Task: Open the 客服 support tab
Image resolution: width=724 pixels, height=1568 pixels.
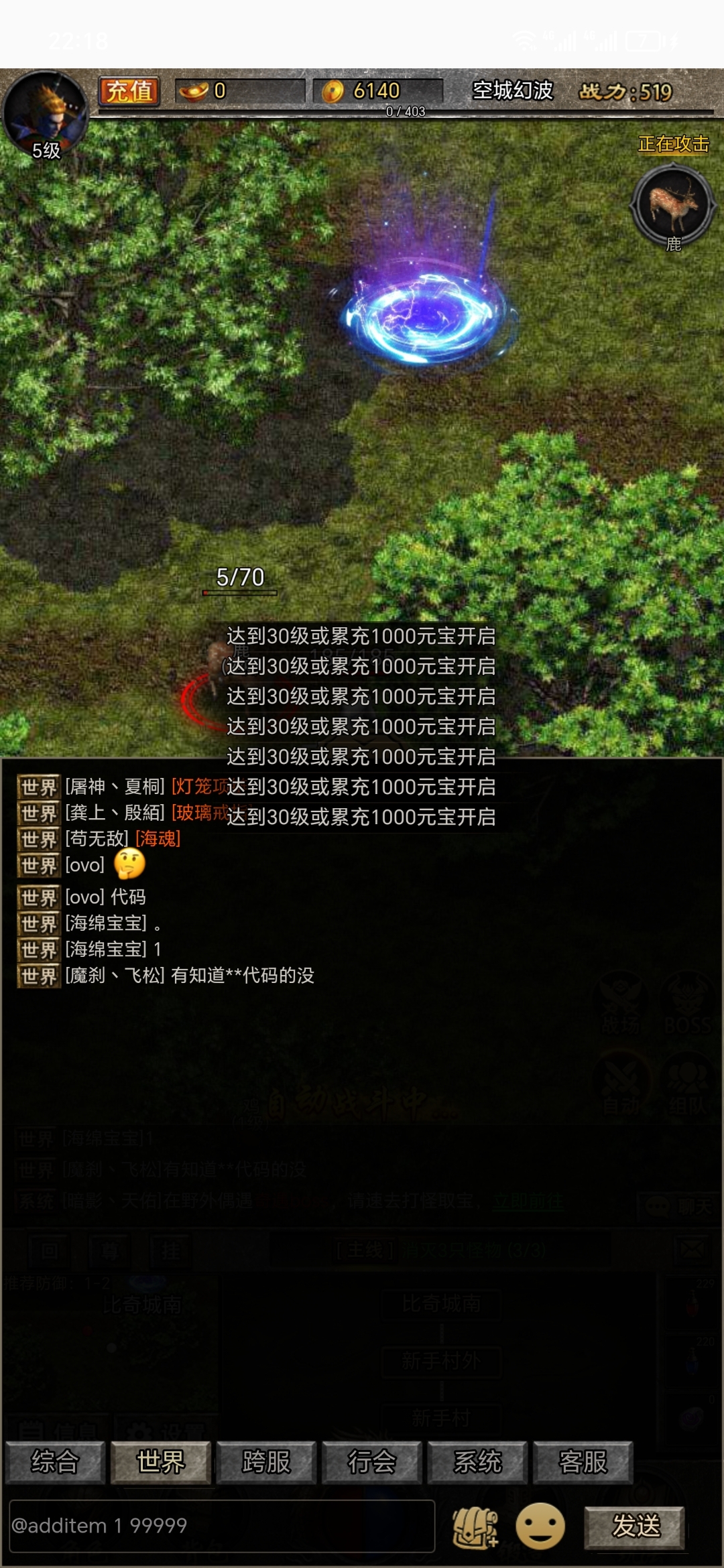Action: (583, 1462)
